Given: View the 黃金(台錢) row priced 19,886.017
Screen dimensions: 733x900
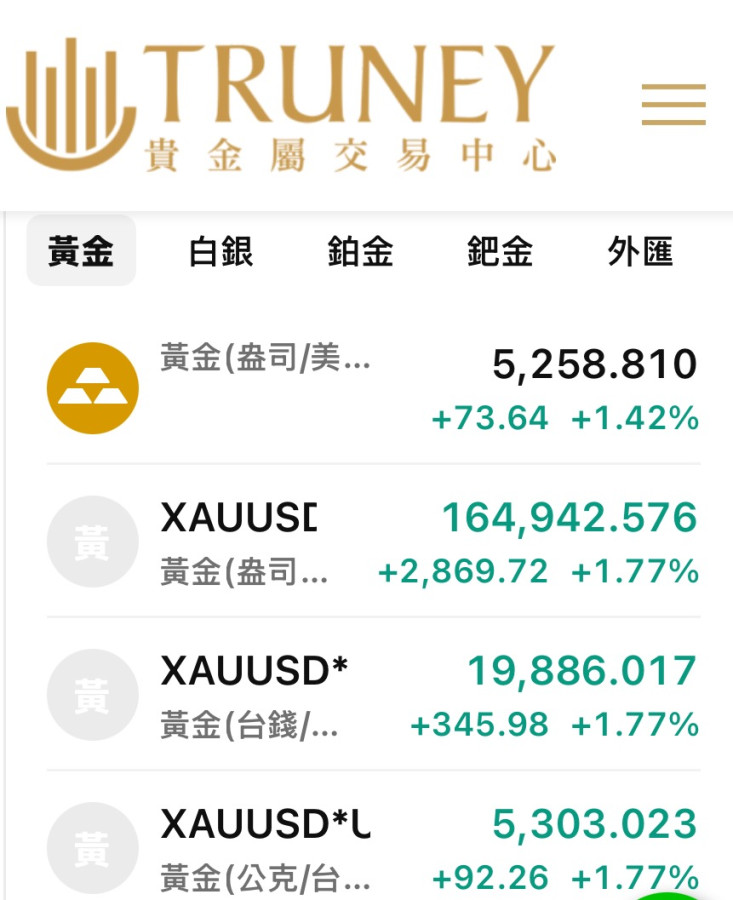Looking at the screenshot, I should tap(372, 694).
